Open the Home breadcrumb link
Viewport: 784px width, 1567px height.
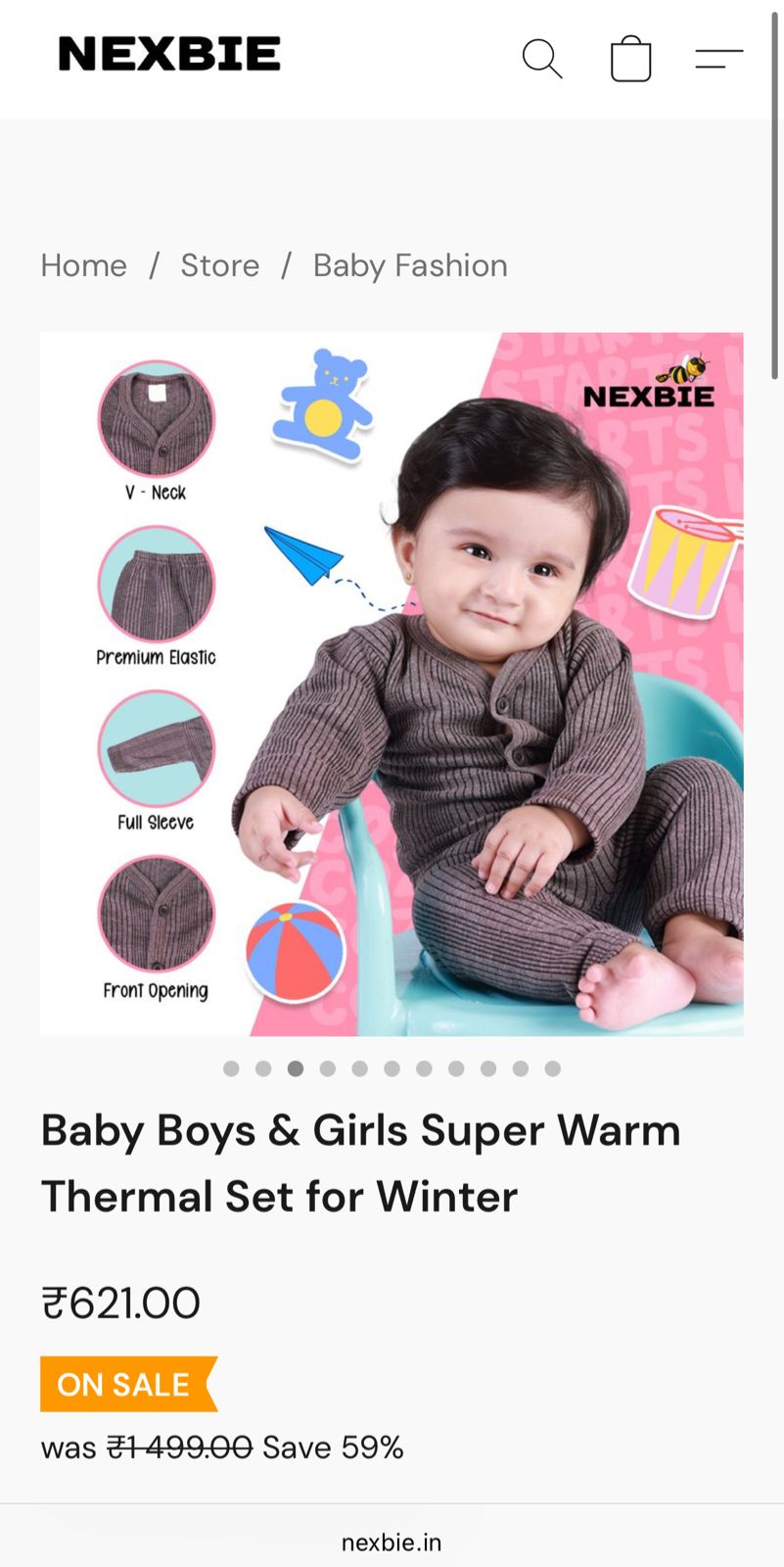coord(84,265)
